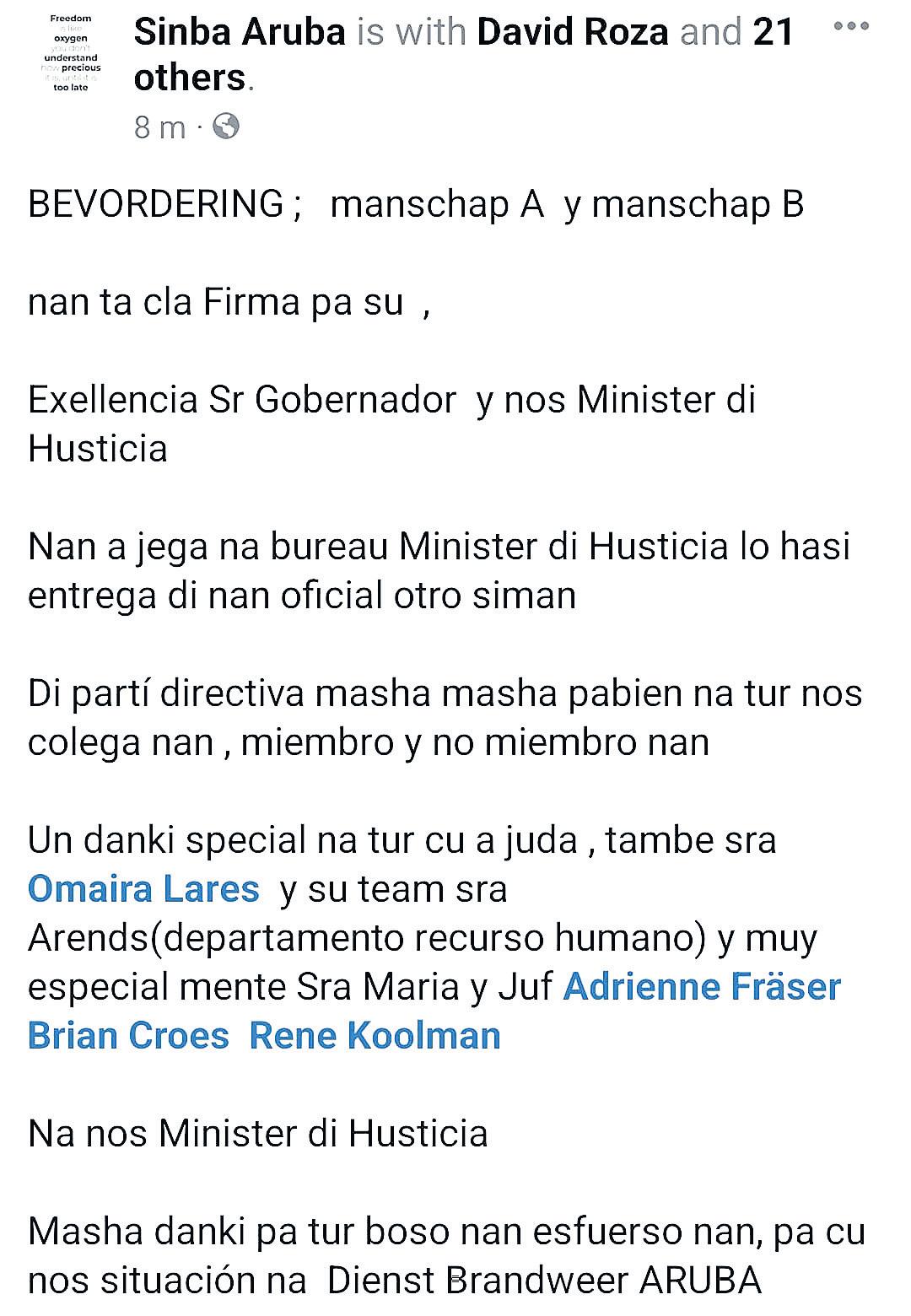Screen dimensions: 911x1316
Task: Open tagged profile Omaira Lares
Action: coord(143,889)
